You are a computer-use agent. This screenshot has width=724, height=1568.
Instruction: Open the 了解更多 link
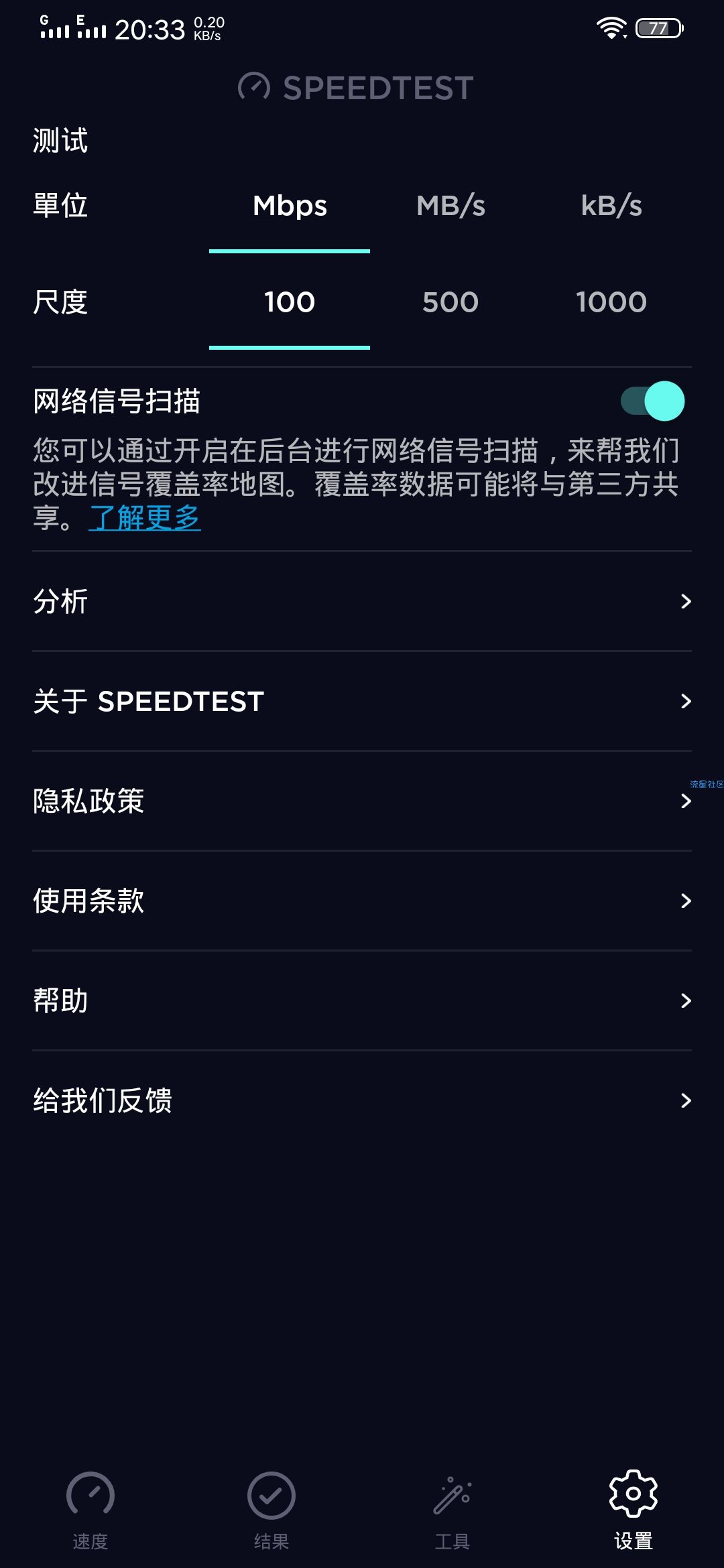[x=145, y=518]
